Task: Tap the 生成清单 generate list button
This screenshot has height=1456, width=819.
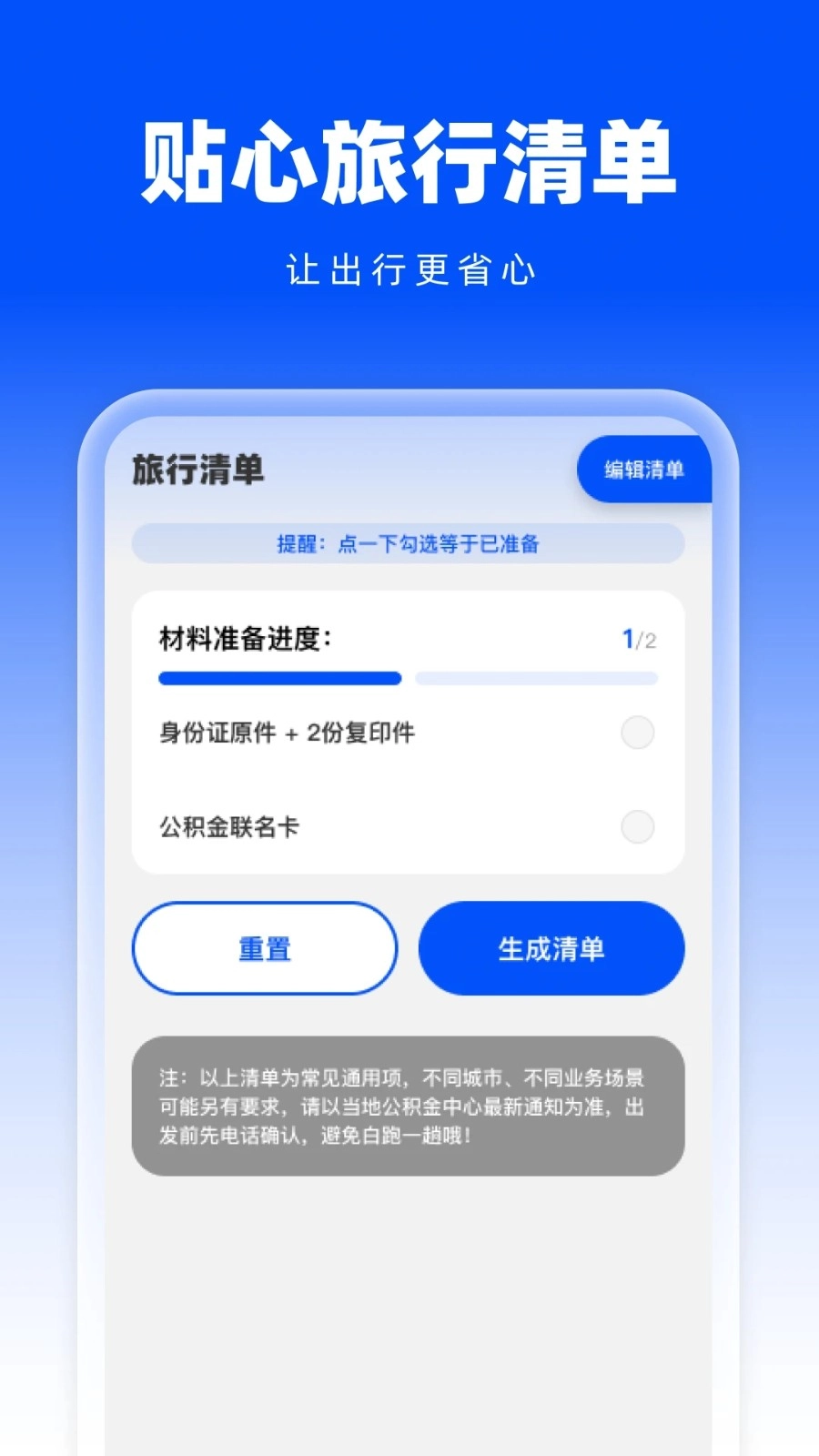Action: (x=551, y=948)
